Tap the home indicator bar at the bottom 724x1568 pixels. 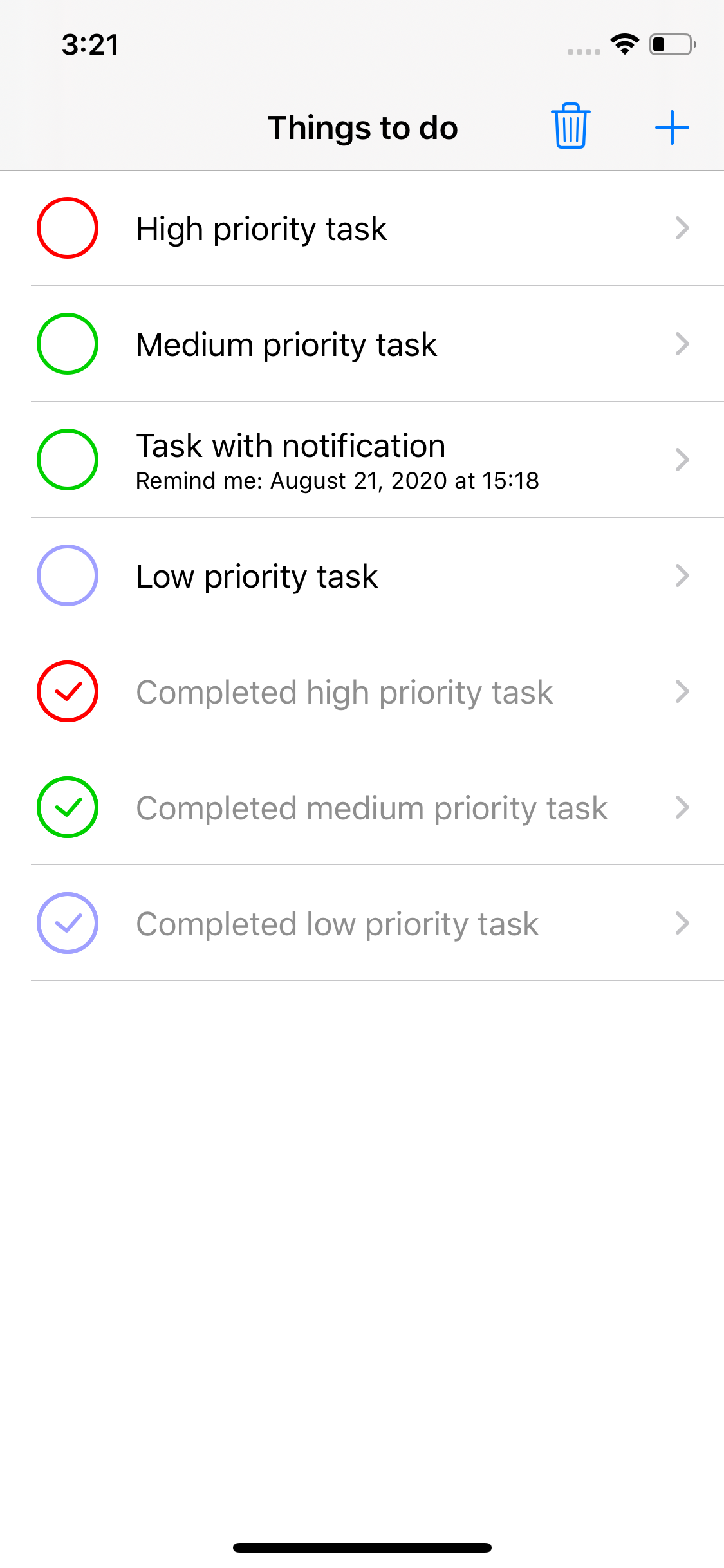point(362,1548)
